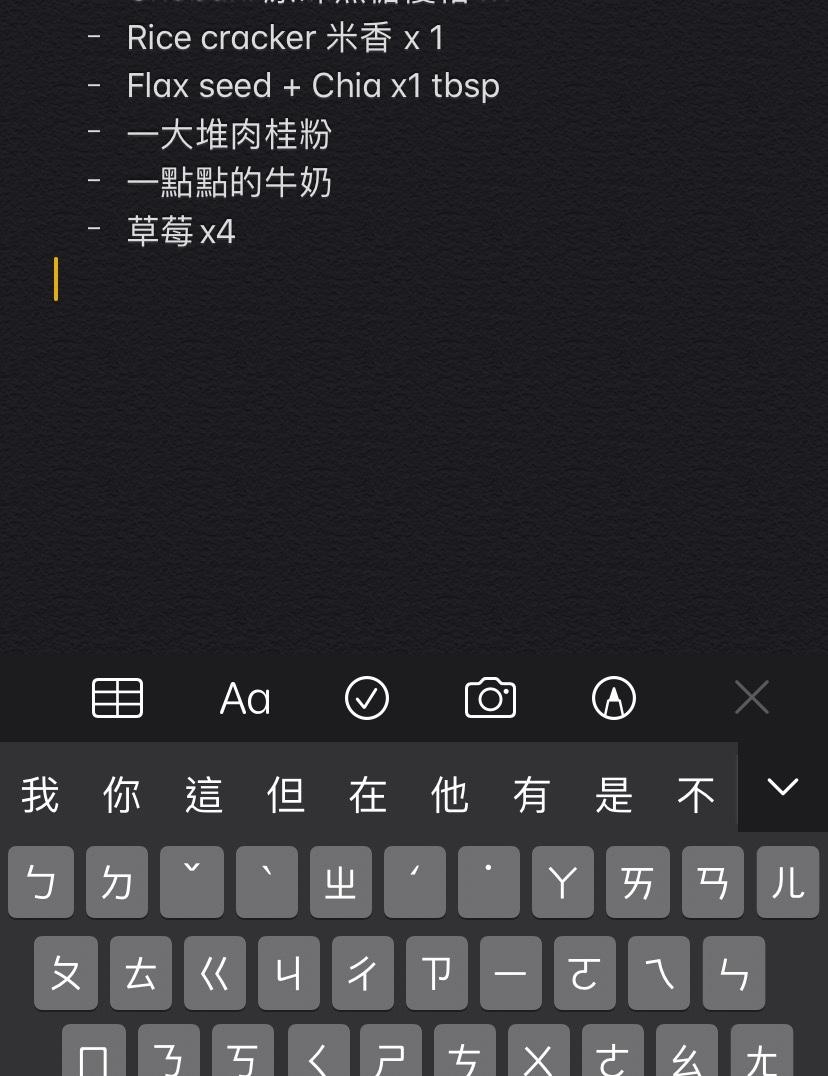Open the markup drawing tool
828x1076 pixels.
click(x=614, y=698)
